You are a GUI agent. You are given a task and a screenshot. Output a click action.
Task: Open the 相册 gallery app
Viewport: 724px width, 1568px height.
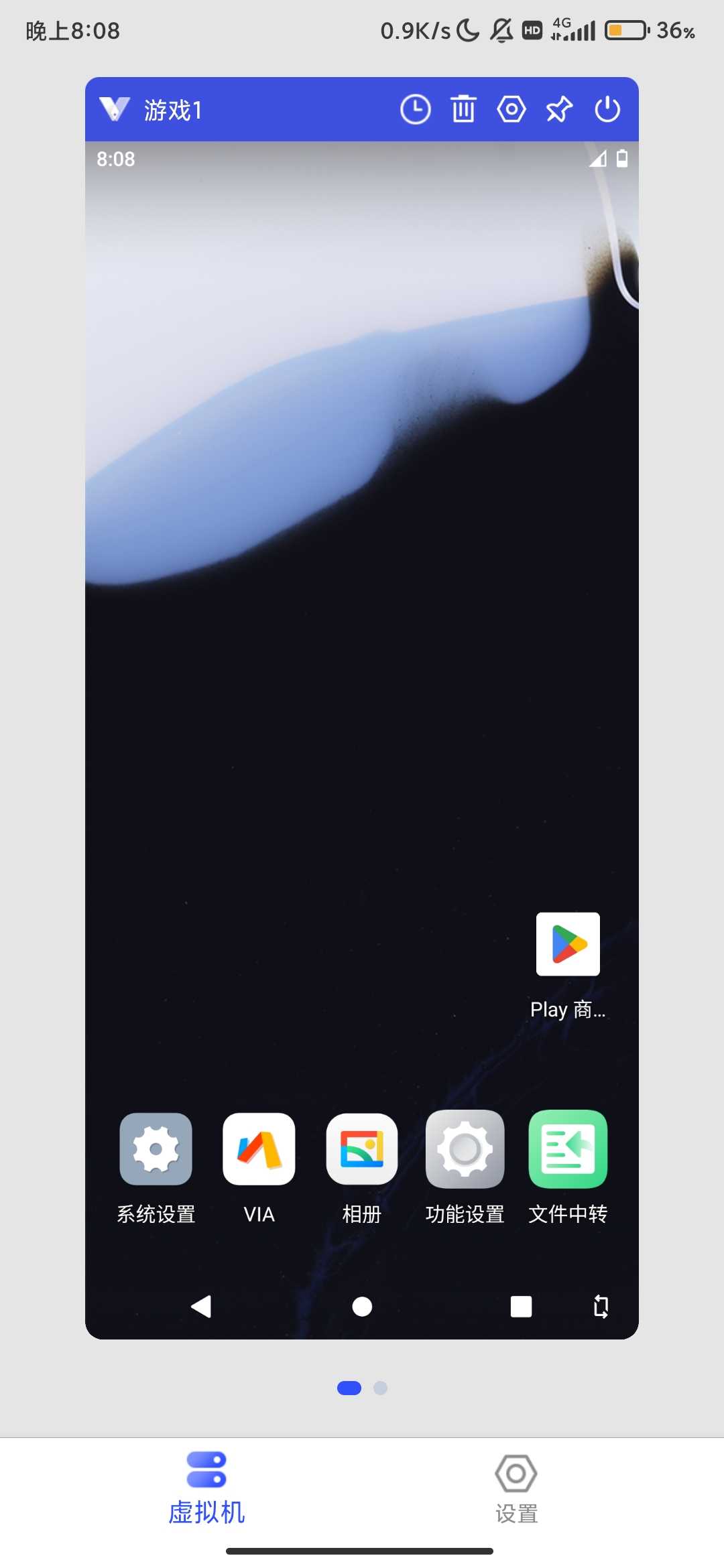pos(362,1149)
